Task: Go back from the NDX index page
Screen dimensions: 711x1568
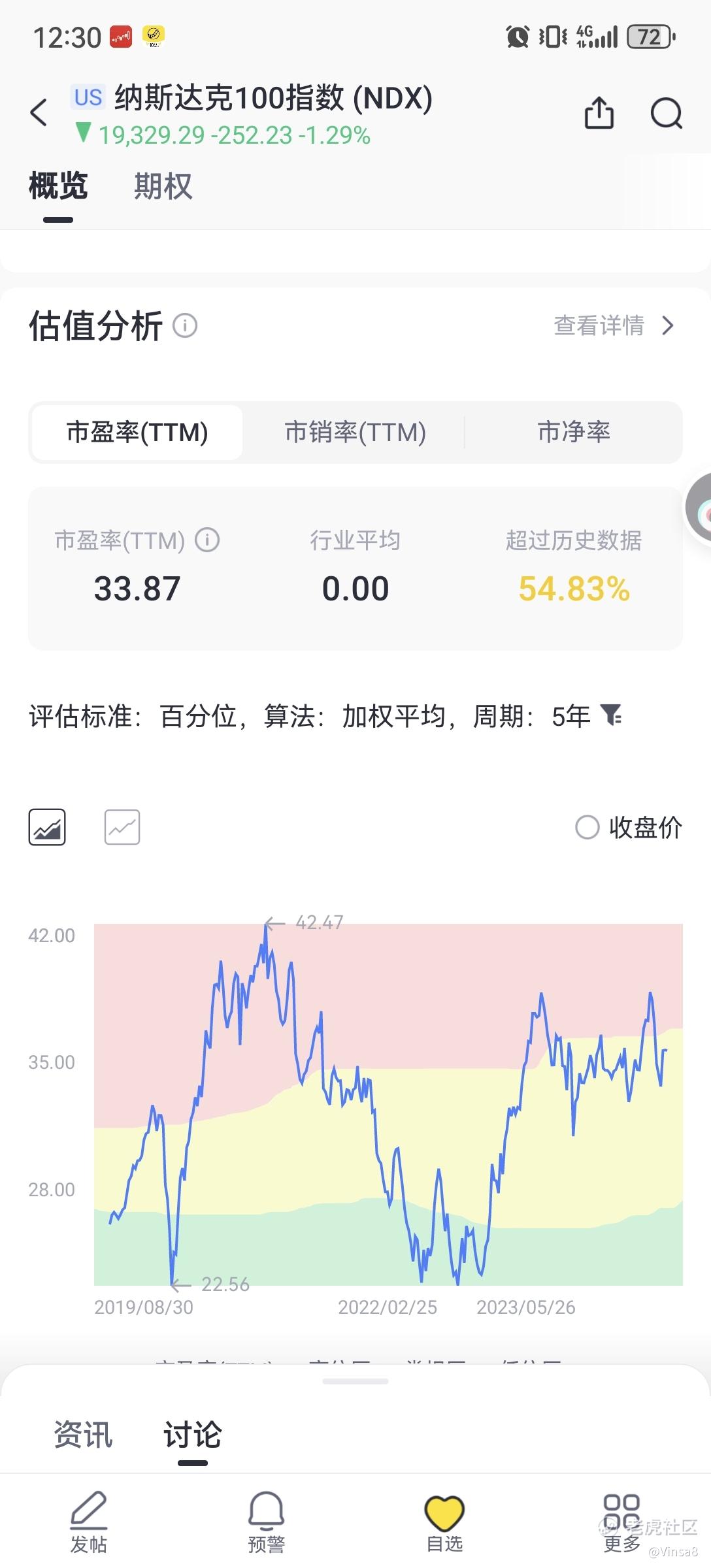Action: pyautogui.click(x=39, y=112)
